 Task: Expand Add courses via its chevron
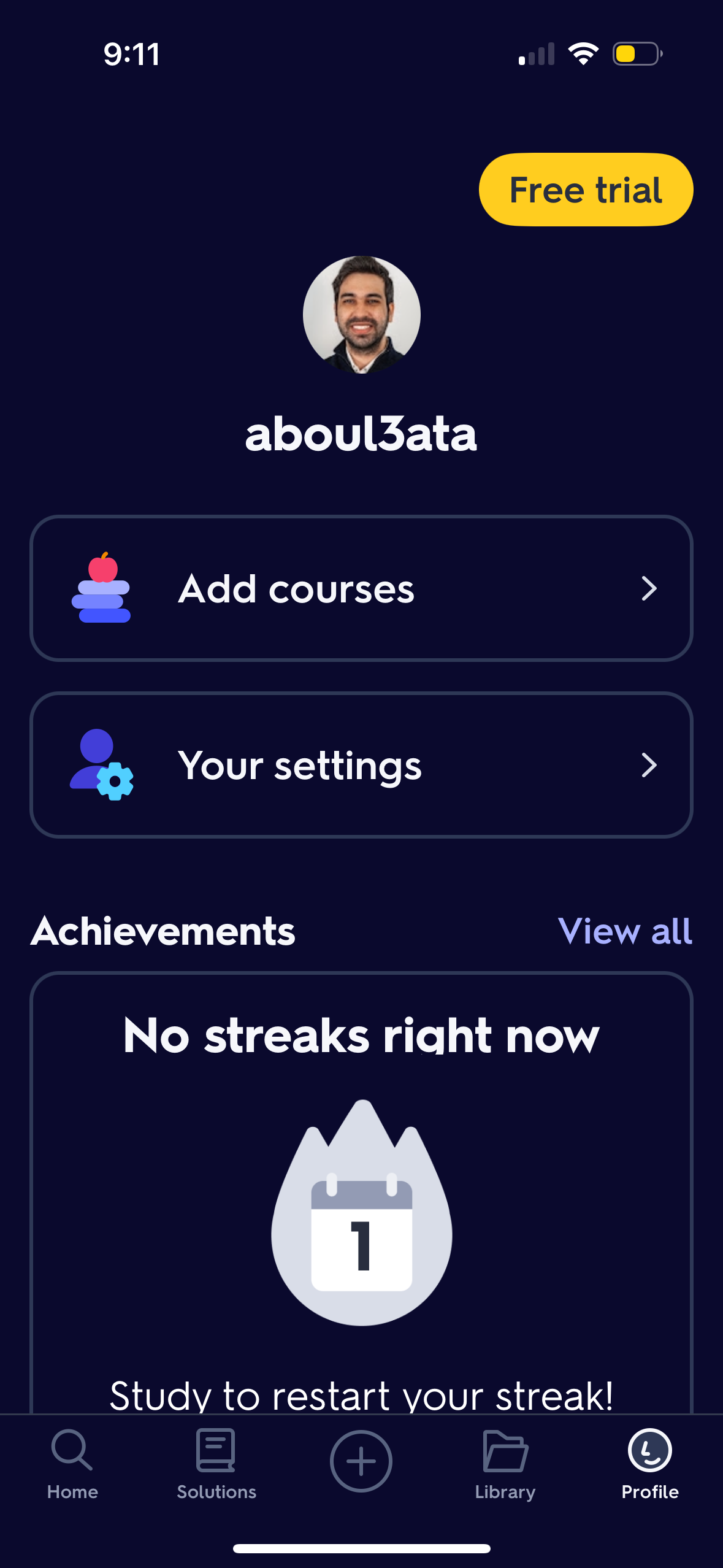[650, 589]
